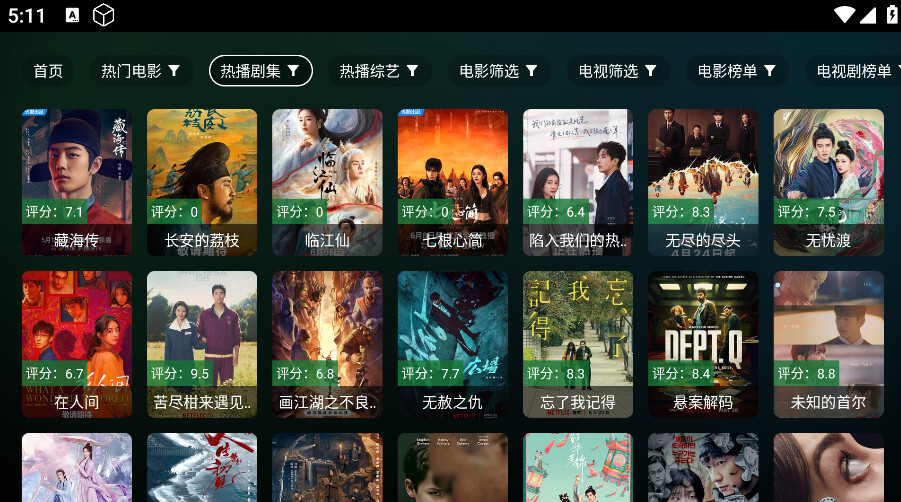The height and width of the screenshot is (502, 901).
Task: Open the 电影榜单 tab
Action: pyautogui.click(x=737, y=71)
